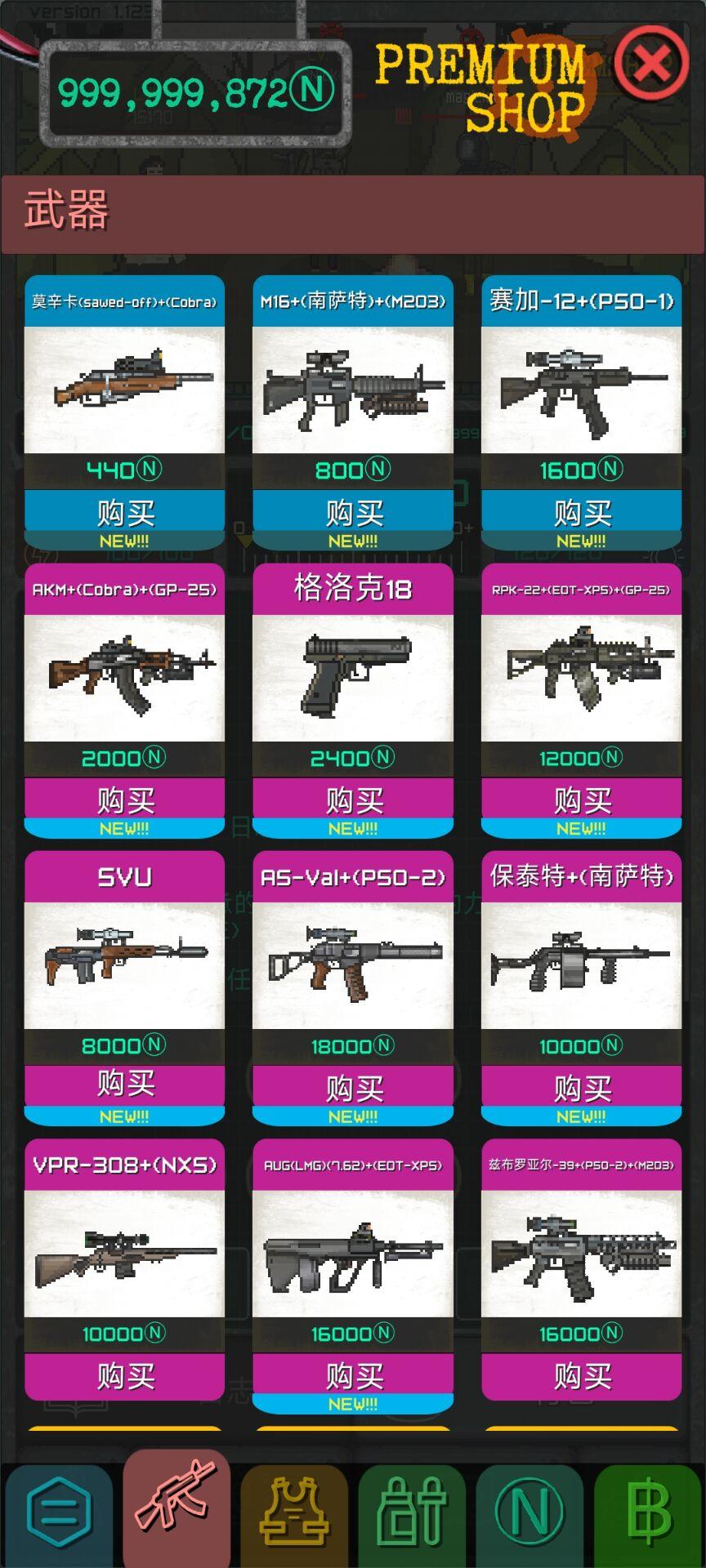Buy the VPR-308+(NXS) rifle
The height and width of the screenshot is (1568, 706).
(x=124, y=1376)
